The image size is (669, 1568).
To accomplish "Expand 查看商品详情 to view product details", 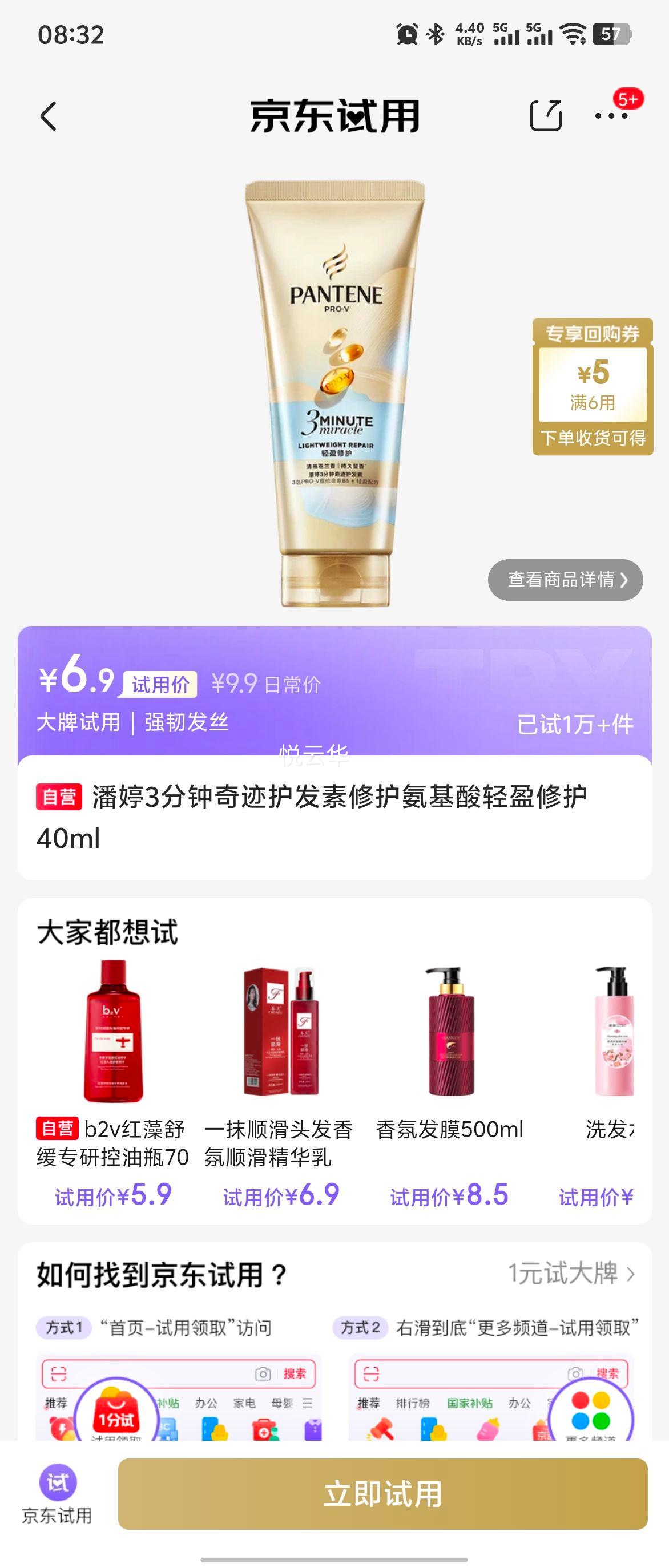I will pos(566,580).
